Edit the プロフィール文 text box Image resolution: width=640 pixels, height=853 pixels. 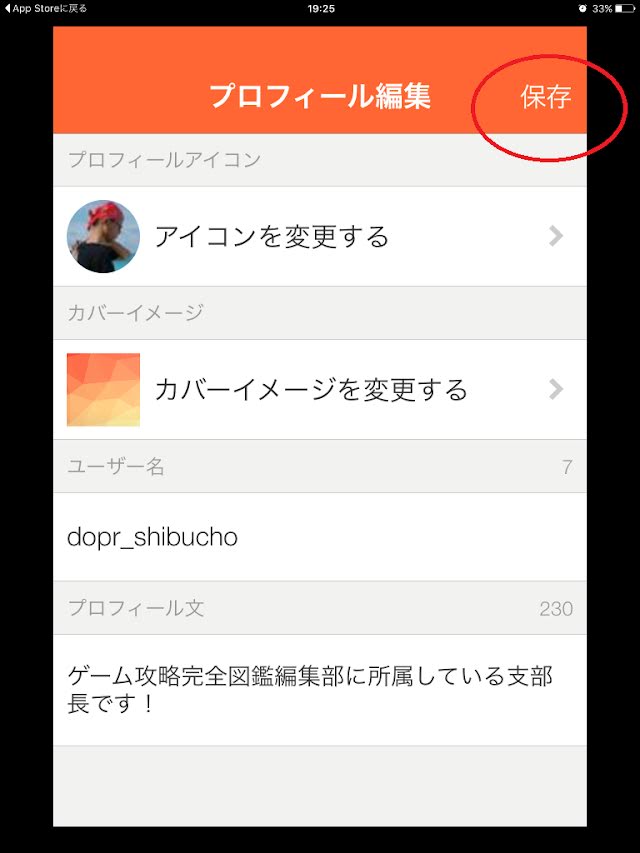tap(319, 690)
